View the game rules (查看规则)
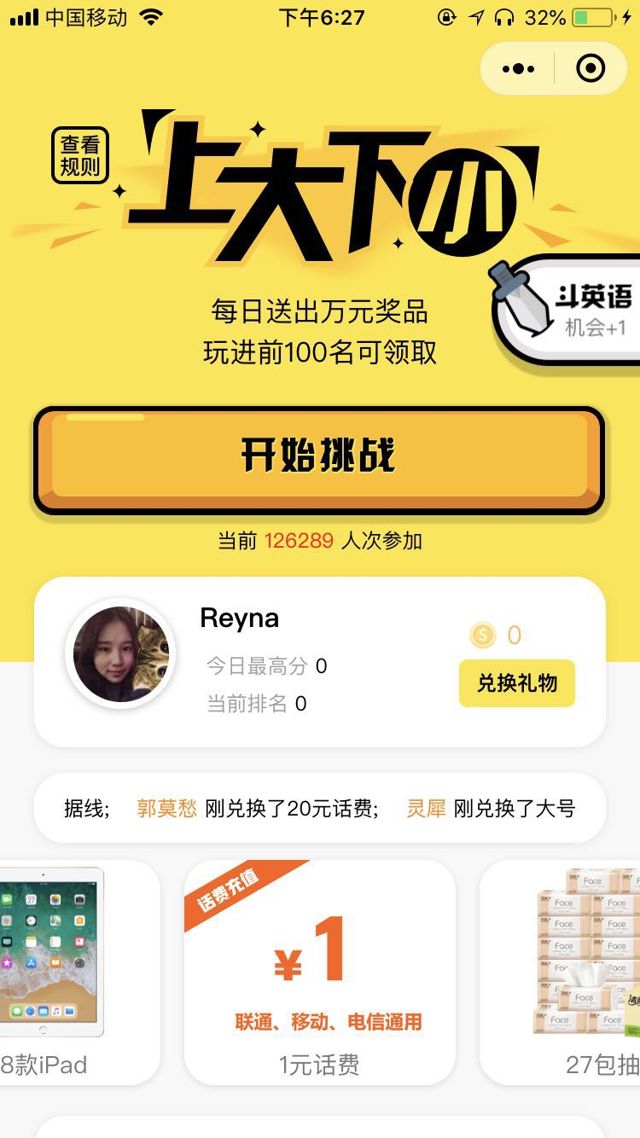The image size is (640, 1138). click(80, 157)
